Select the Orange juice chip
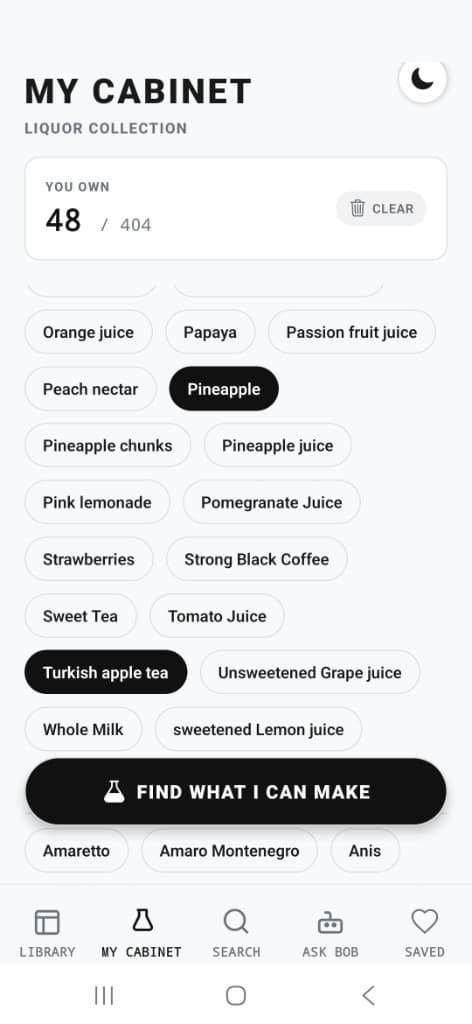The width and height of the screenshot is (472, 1024). click(x=88, y=332)
